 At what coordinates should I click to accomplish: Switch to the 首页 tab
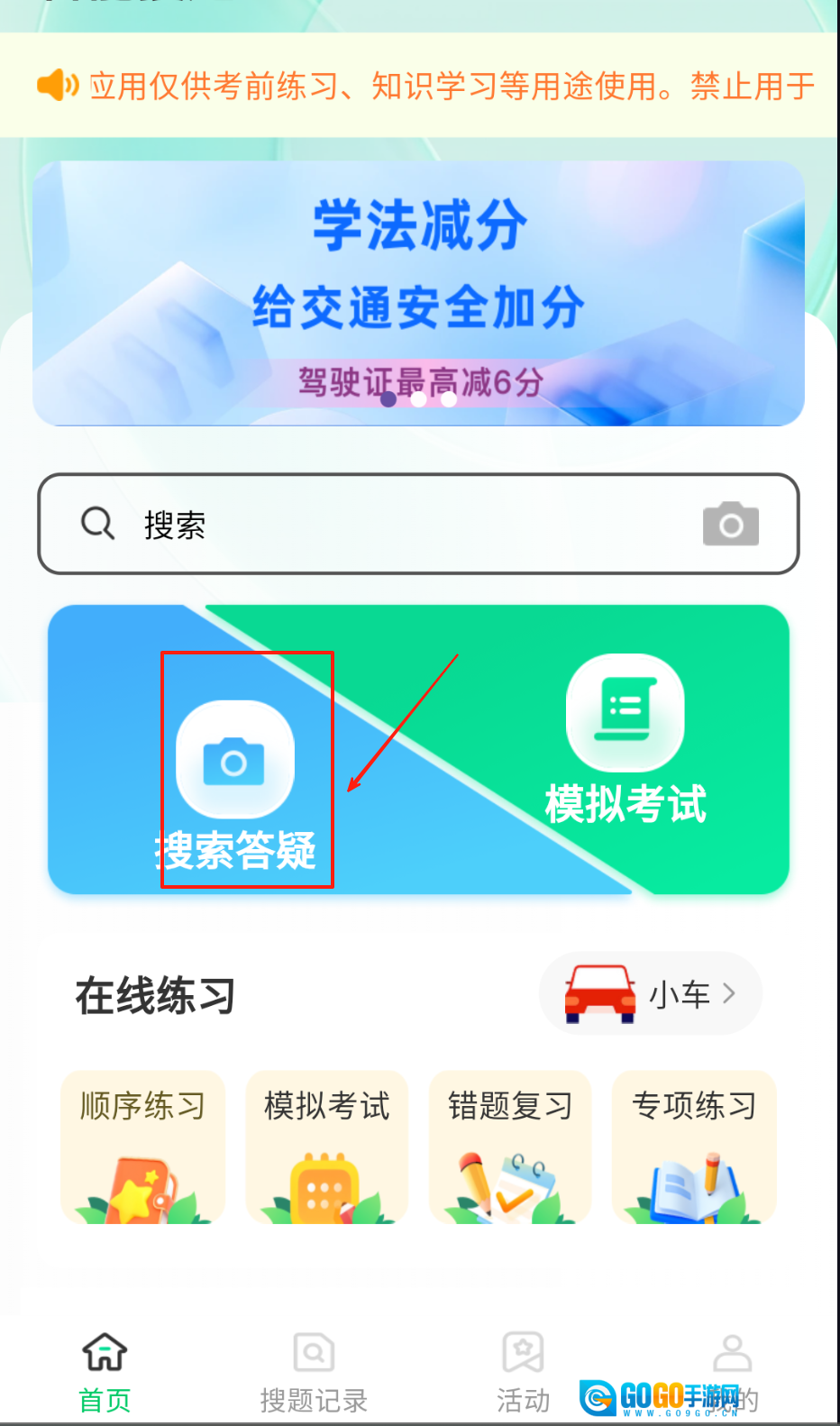pos(105,1371)
